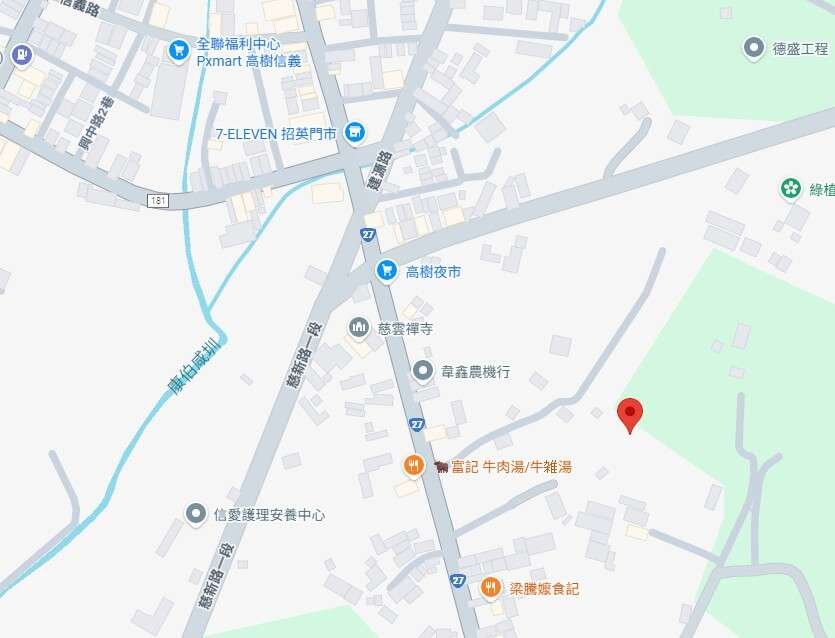
Task: Open the 葦鑫農機行 place marker
Action: tap(424, 371)
